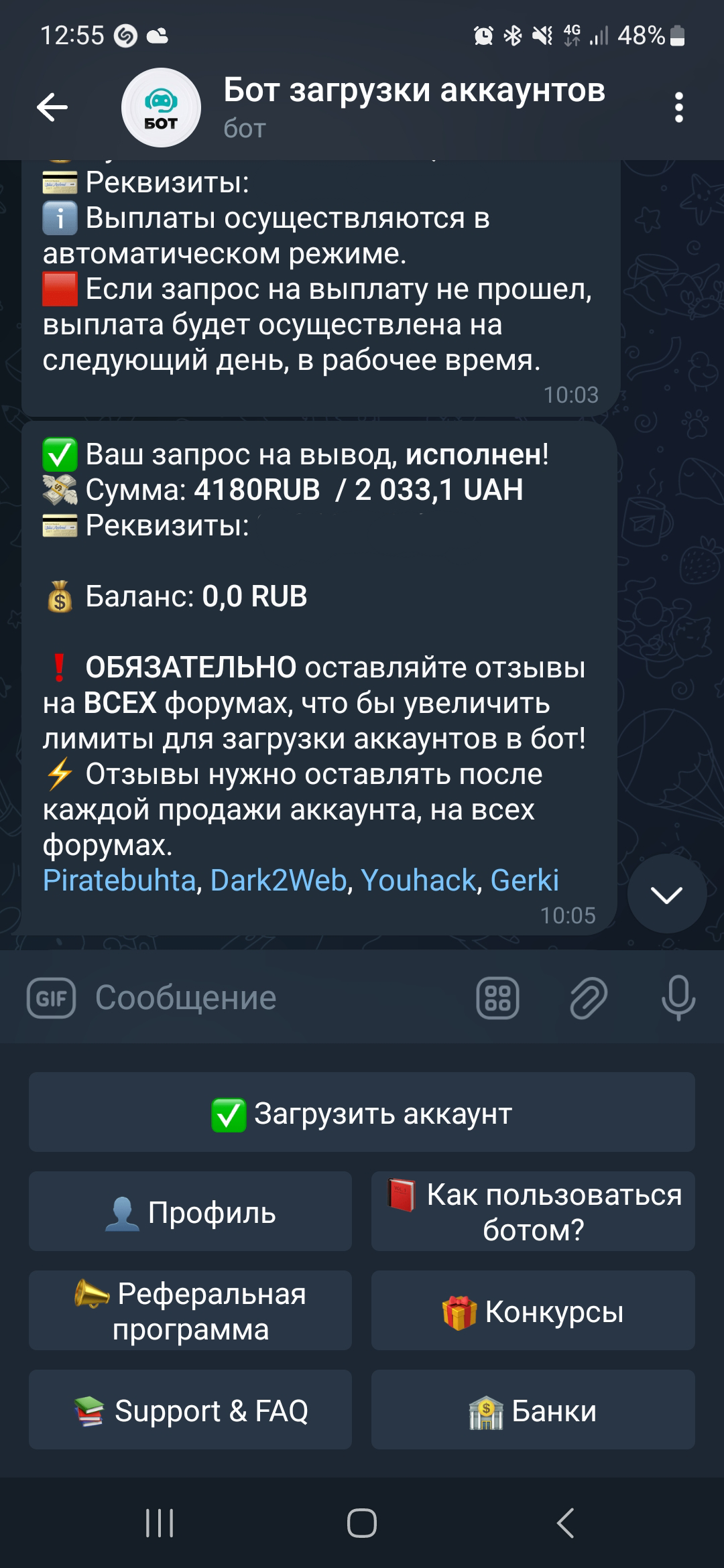724x1568 pixels.
Task: Open the GIF picker
Action: [x=52, y=998]
